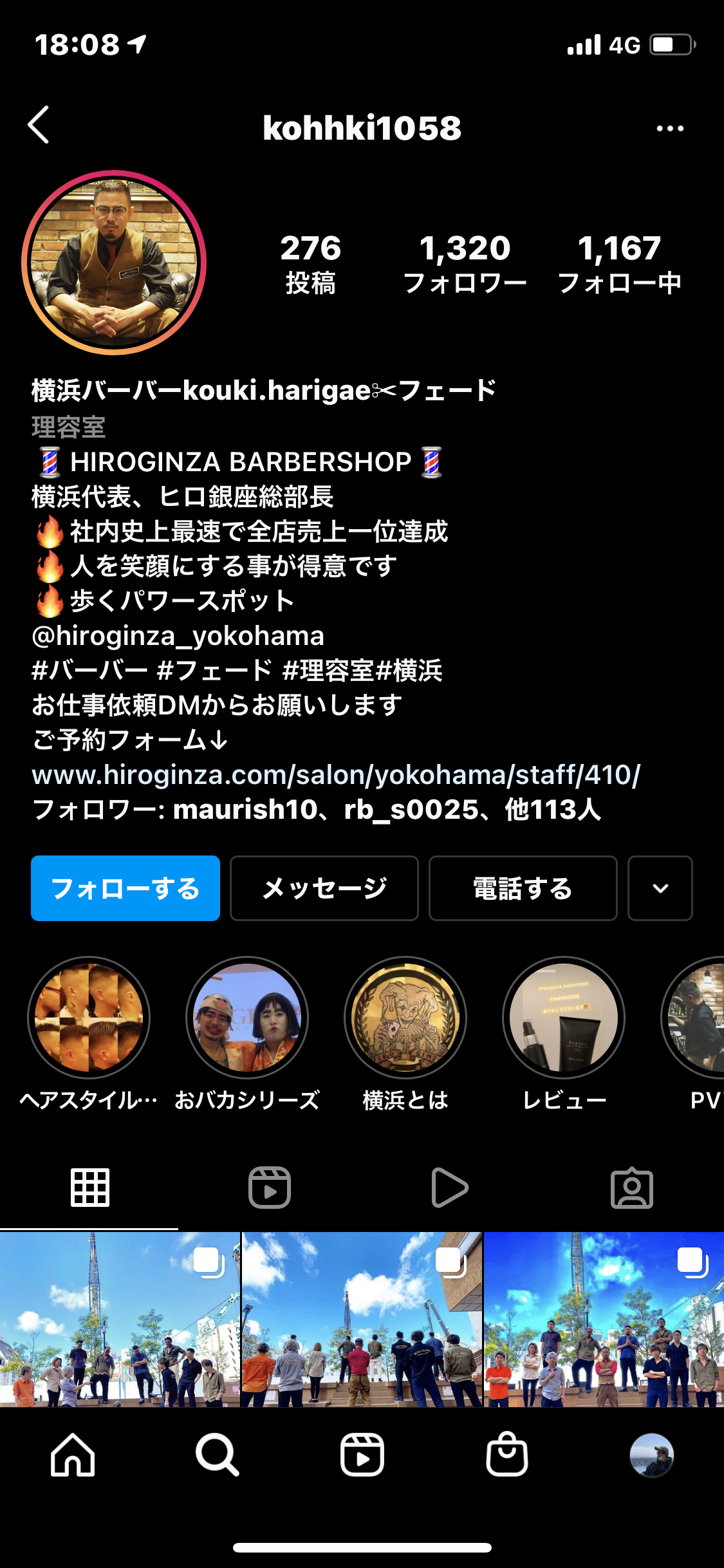Go to the home feed
Viewport: 724px width, 1568px height.
[x=73, y=1455]
